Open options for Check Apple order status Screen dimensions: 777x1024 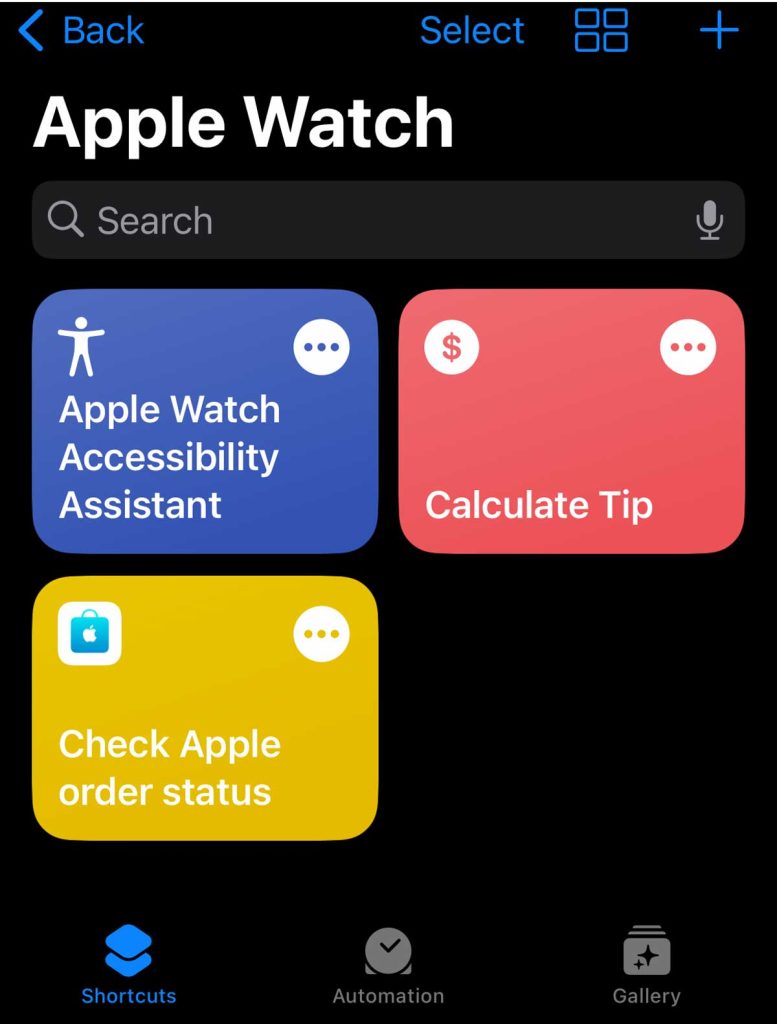321,634
